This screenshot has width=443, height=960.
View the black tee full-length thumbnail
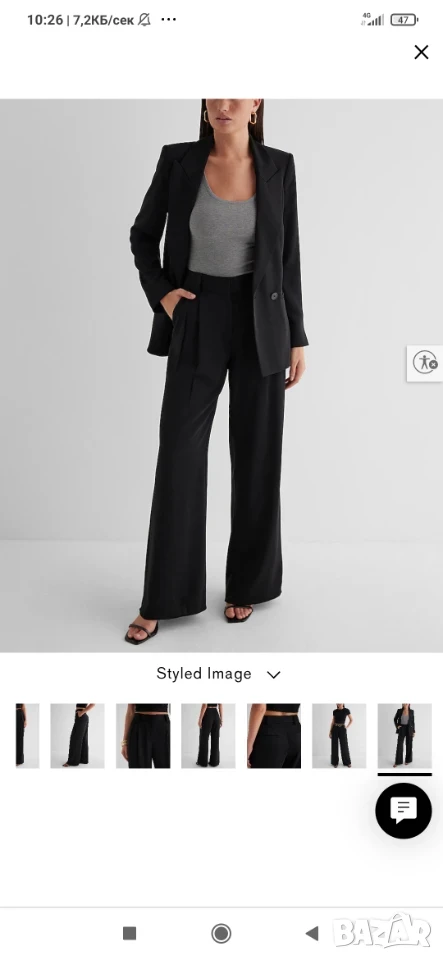point(339,736)
